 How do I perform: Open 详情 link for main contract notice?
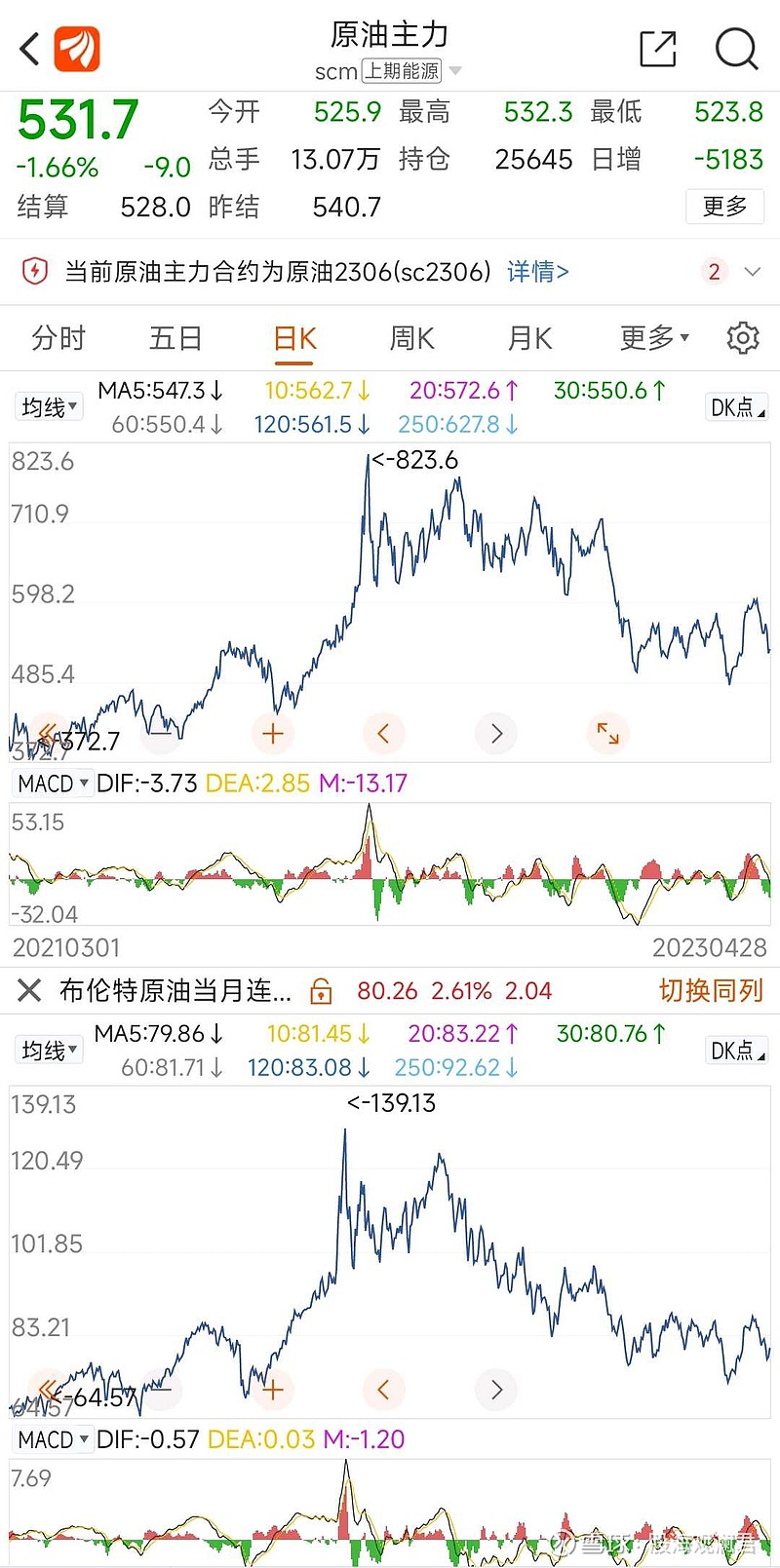[x=537, y=271]
